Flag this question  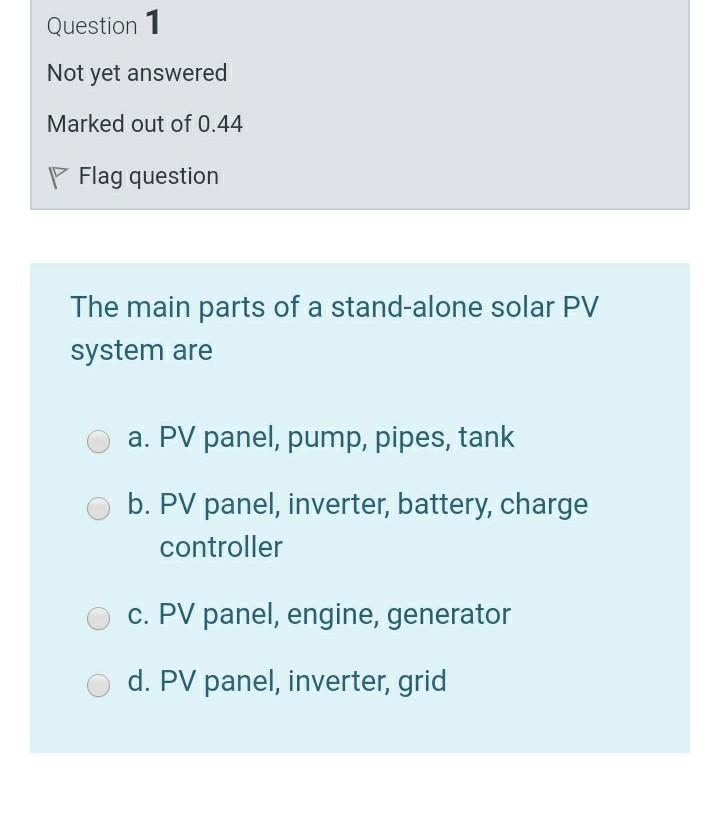pyautogui.click(x=134, y=177)
